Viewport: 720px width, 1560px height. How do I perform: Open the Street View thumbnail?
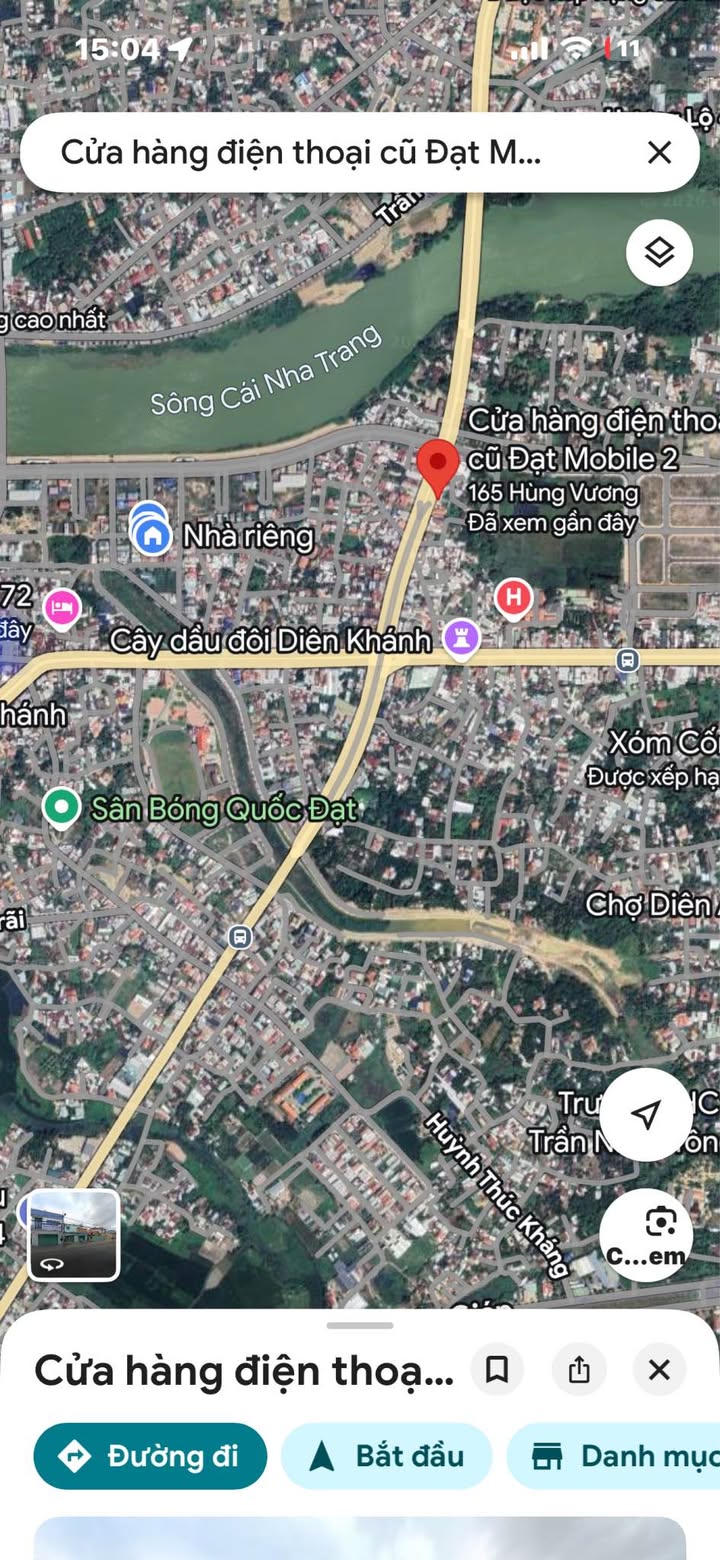click(x=73, y=1234)
